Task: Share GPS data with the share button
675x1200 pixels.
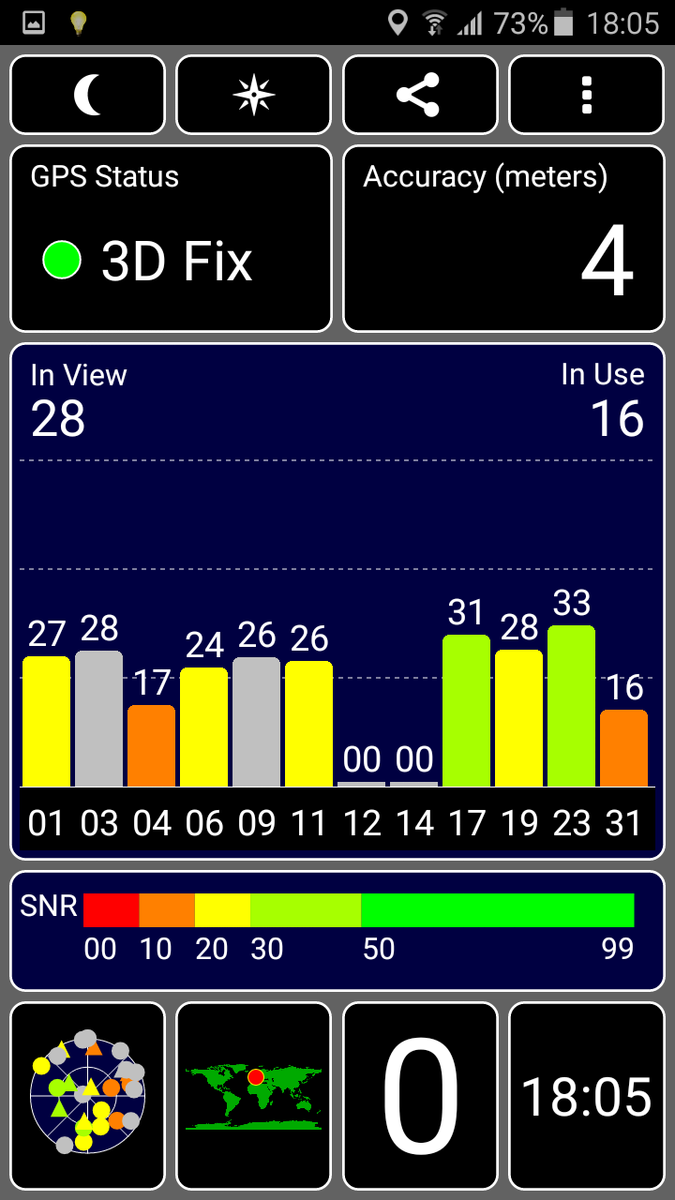Action: pyautogui.click(x=420, y=95)
